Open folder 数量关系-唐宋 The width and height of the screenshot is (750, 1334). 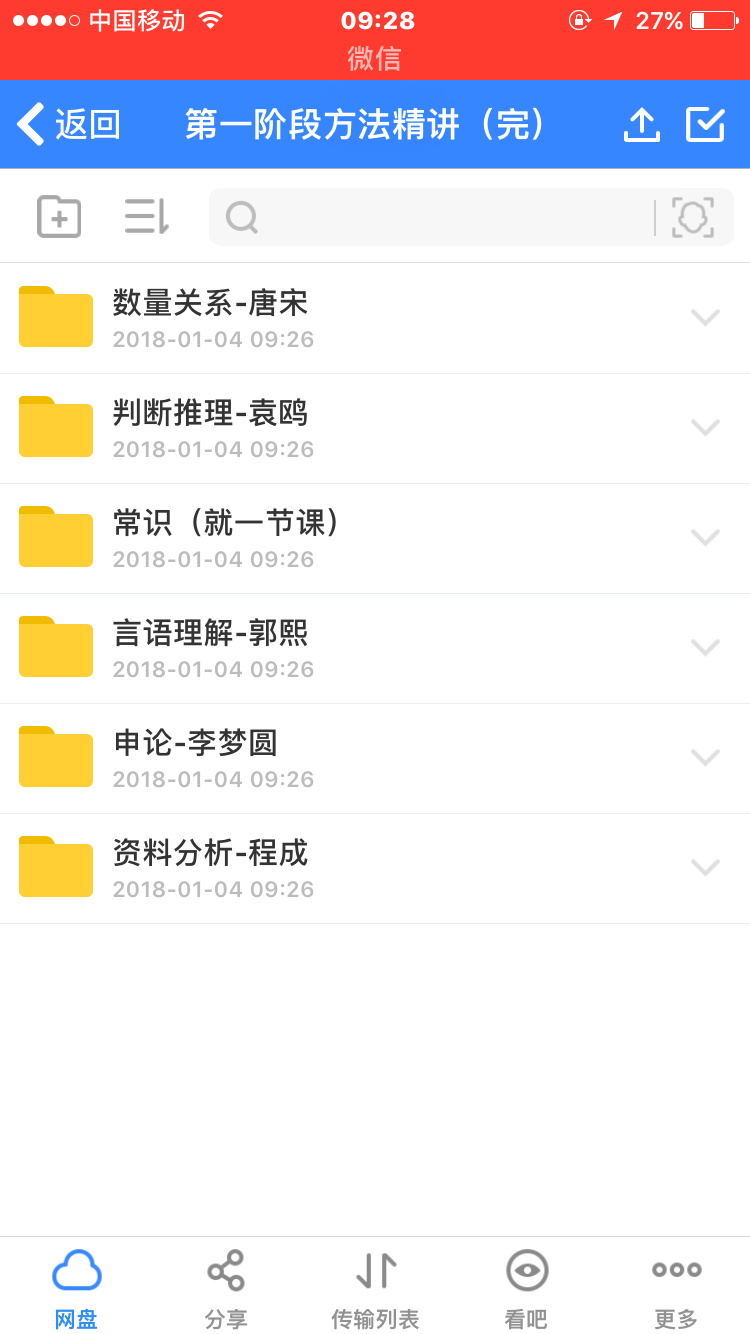pos(375,319)
